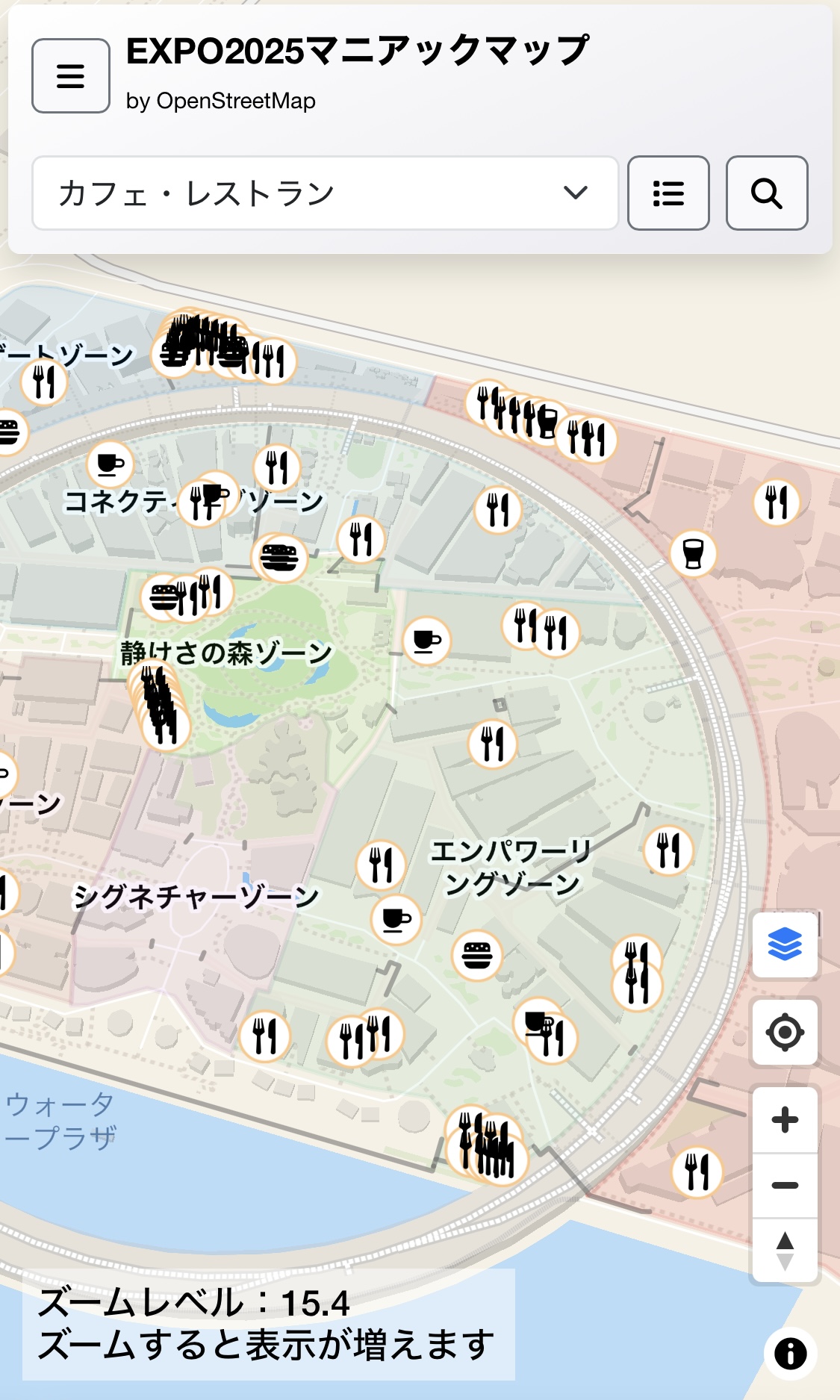Zoom out with the minus button
Image resolution: width=840 pixels, height=1400 pixels.
(x=785, y=1186)
